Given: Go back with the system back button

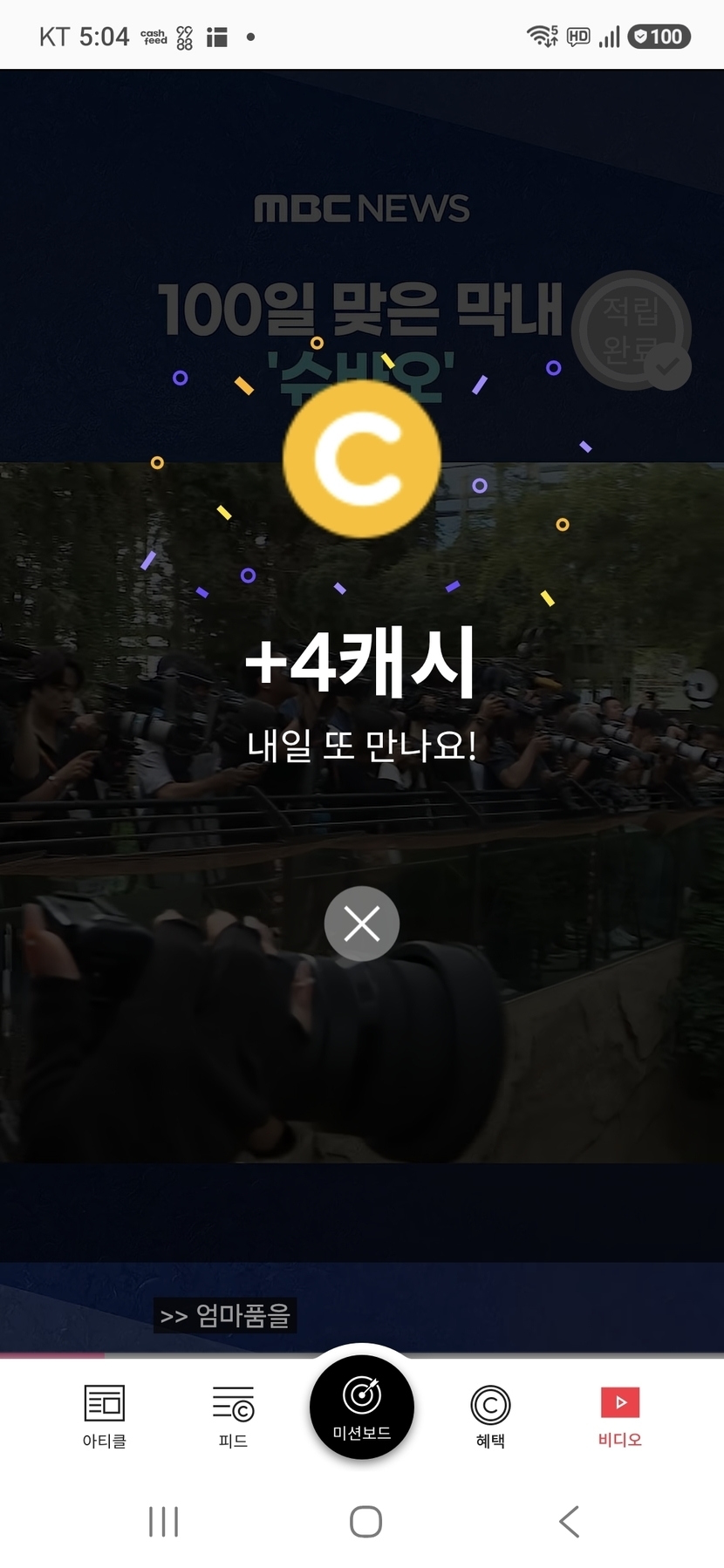Looking at the screenshot, I should (x=569, y=1522).
